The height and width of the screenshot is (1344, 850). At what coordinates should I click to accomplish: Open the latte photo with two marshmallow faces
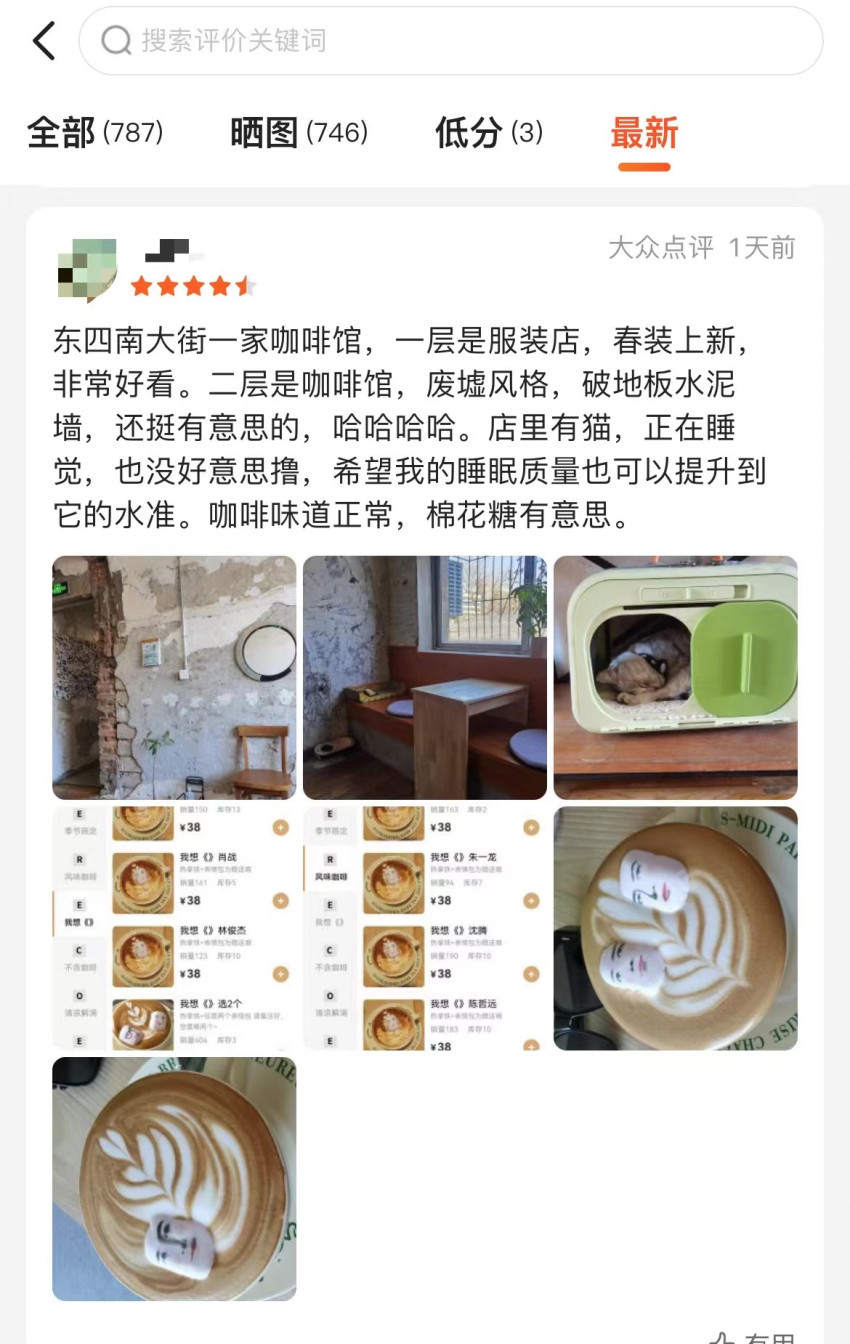[x=676, y=928]
